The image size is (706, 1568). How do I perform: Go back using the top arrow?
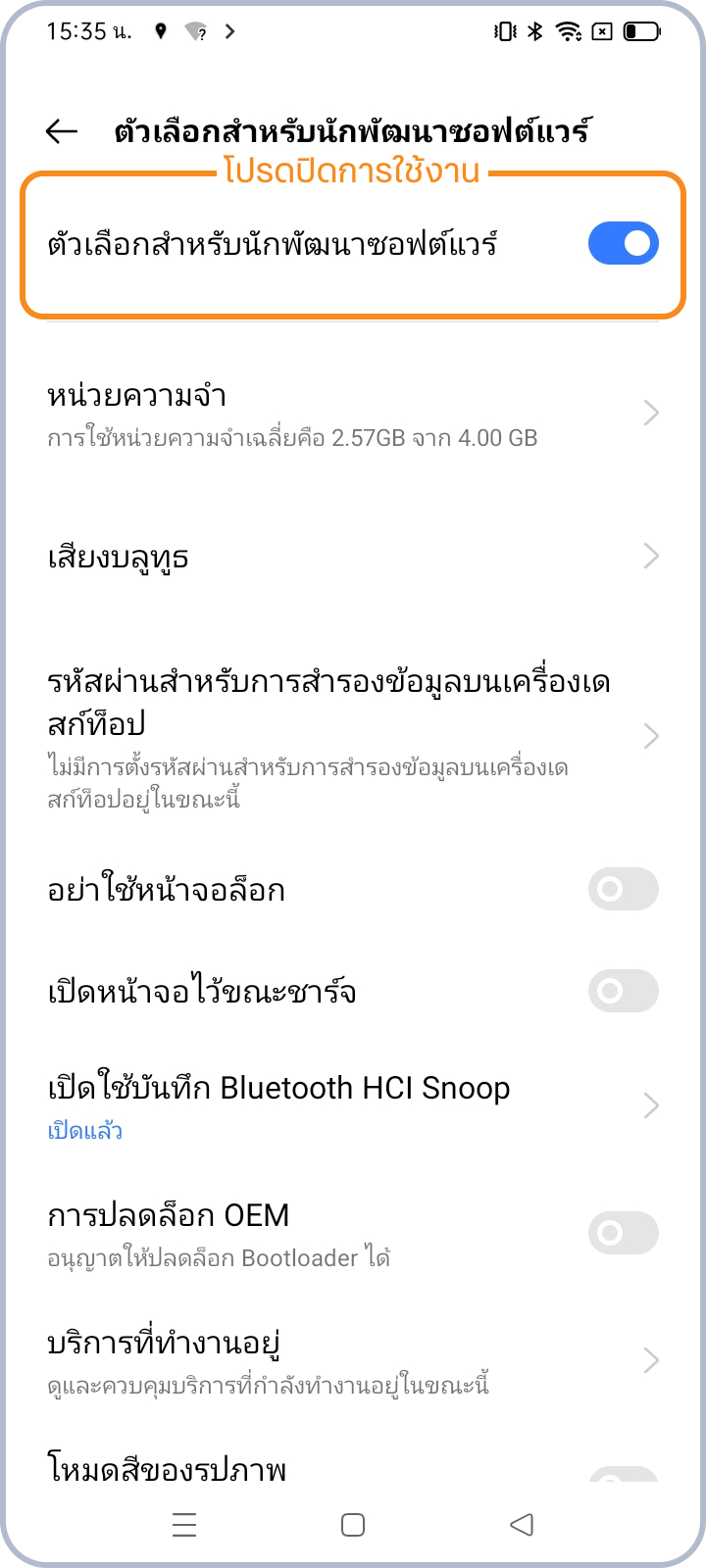pos(62,131)
